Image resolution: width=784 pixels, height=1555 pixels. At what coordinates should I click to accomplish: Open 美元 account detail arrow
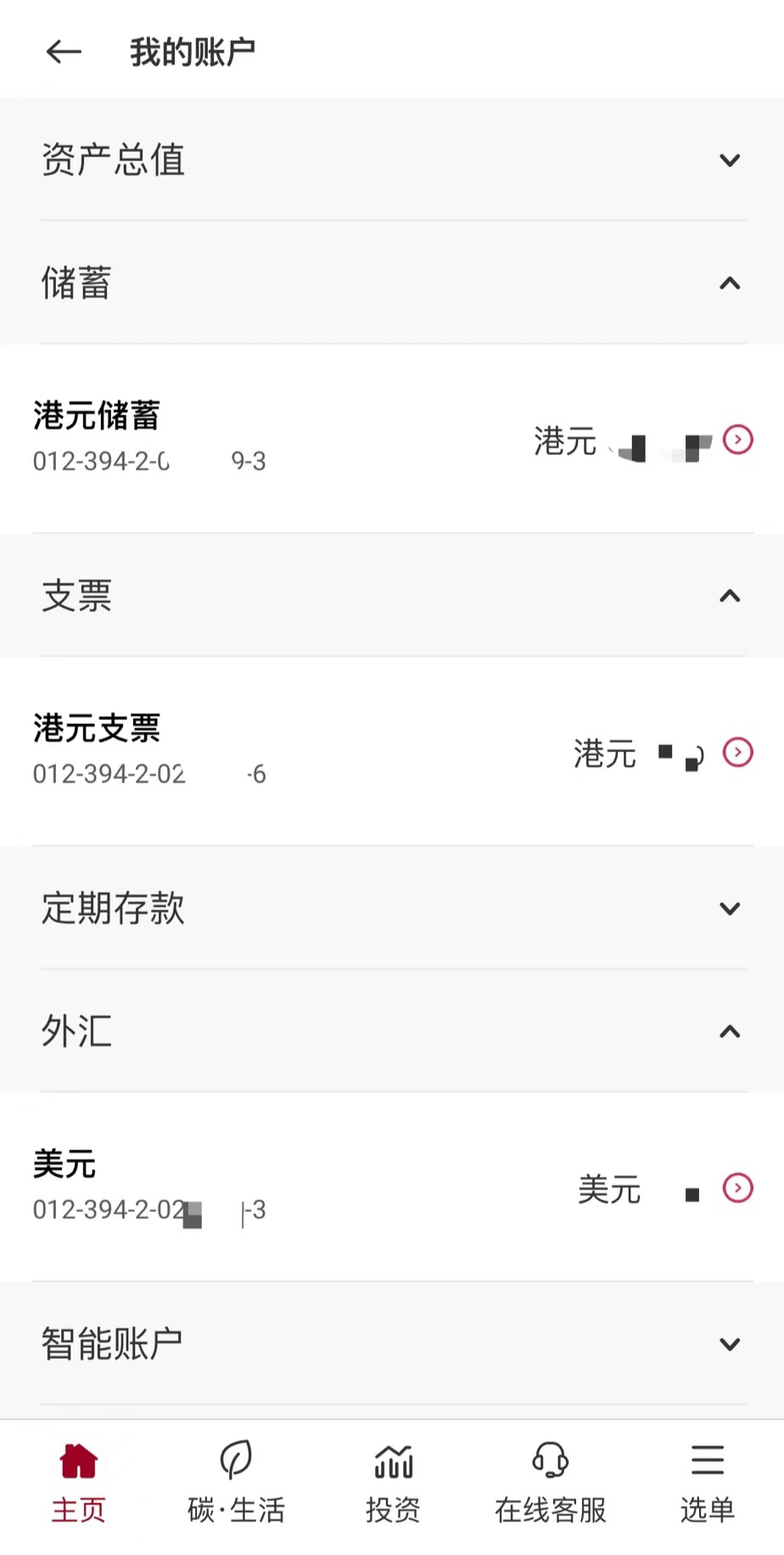tap(737, 1188)
